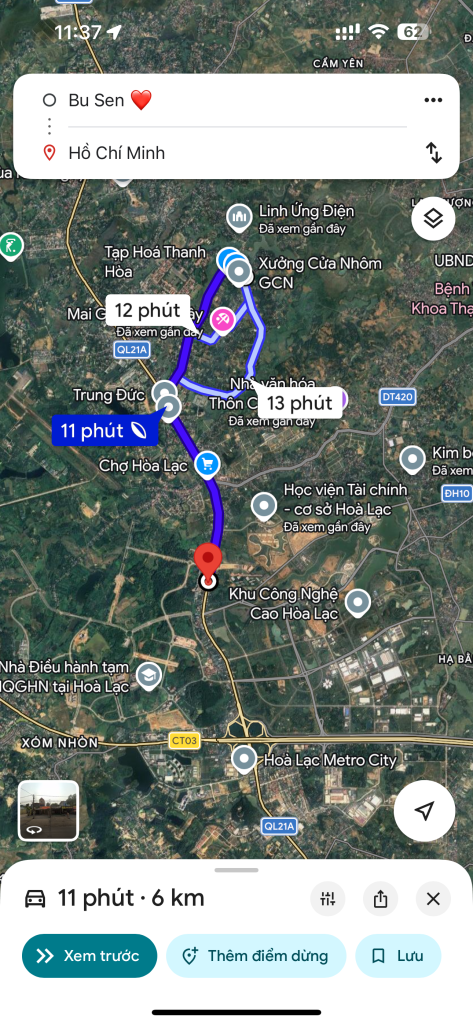Image resolution: width=473 pixels, height=1024 pixels.
Task: Open the overflow menu in route card
Action: point(433,100)
